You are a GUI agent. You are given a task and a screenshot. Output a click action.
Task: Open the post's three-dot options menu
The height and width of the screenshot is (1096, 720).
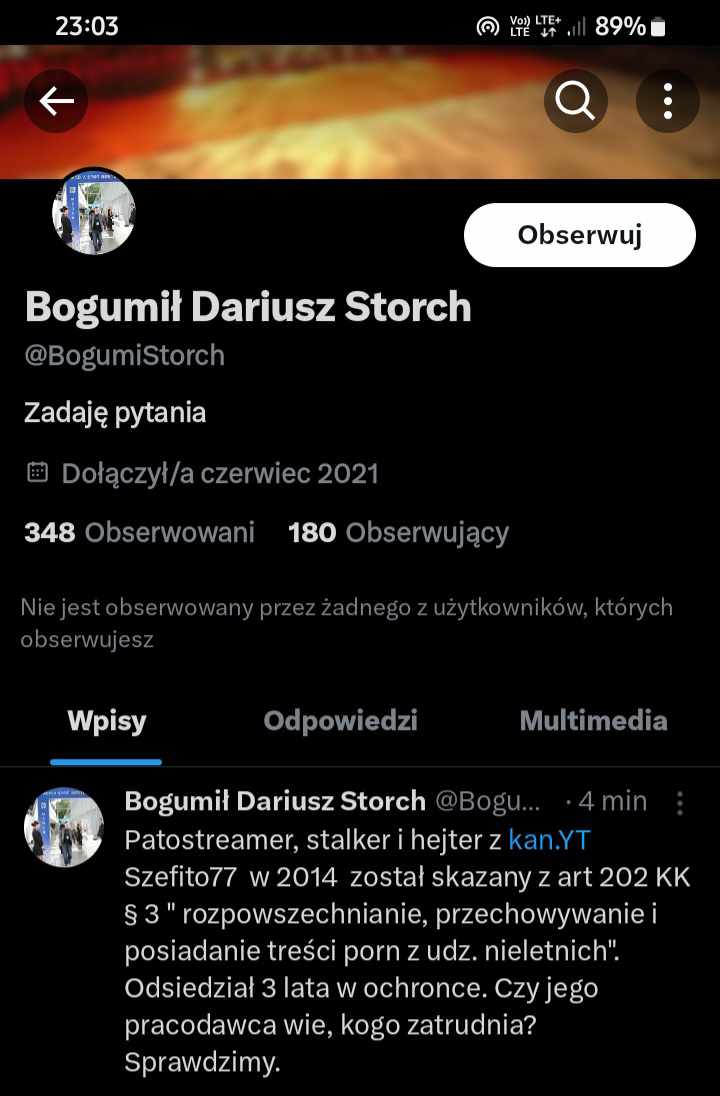click(x=680, y=803)
